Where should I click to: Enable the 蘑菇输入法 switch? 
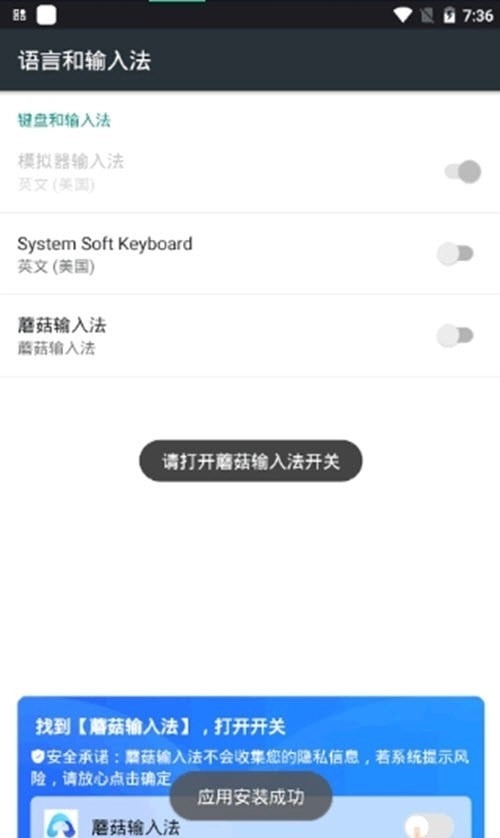(x=455, y=336)
